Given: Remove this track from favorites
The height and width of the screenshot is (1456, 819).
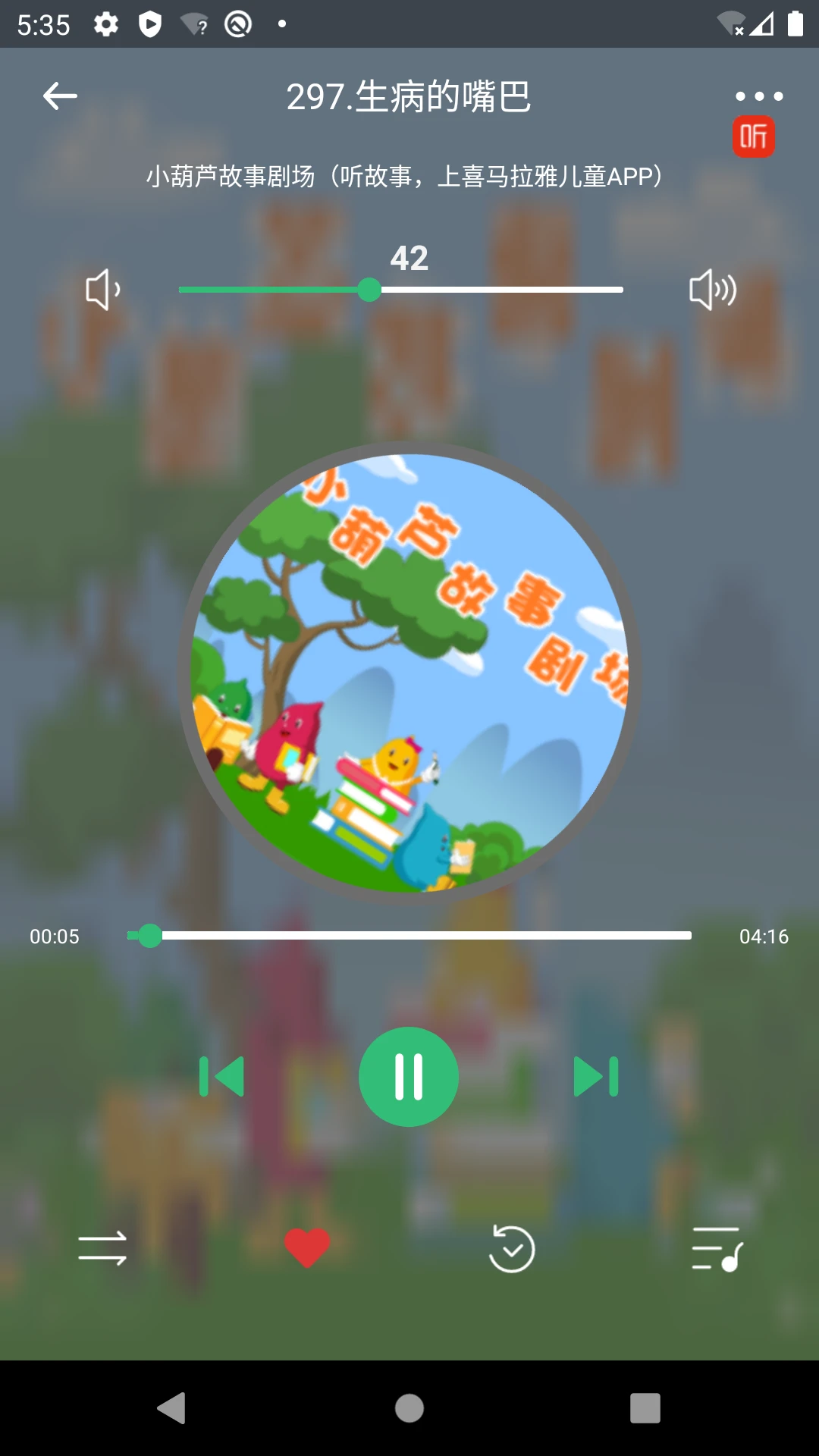Looking at the screenshot, I should 307,1248.
